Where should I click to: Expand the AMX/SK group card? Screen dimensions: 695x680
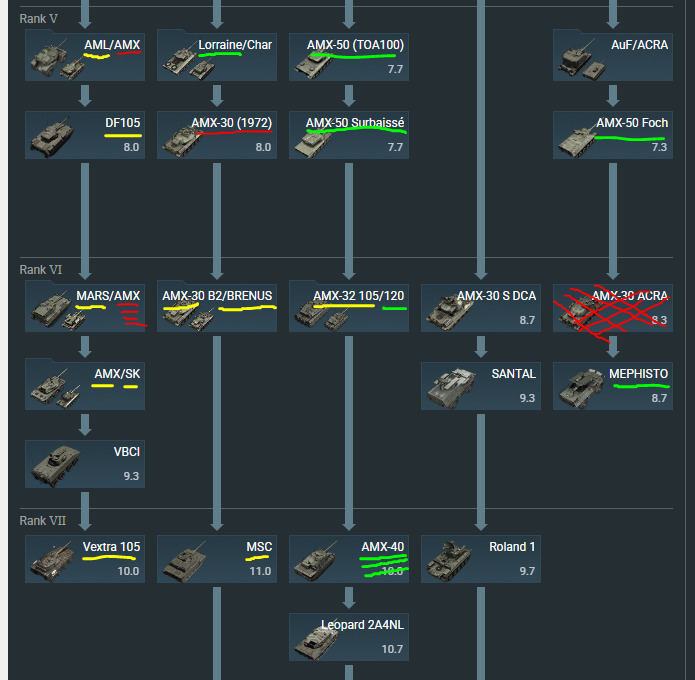point(85,385)
